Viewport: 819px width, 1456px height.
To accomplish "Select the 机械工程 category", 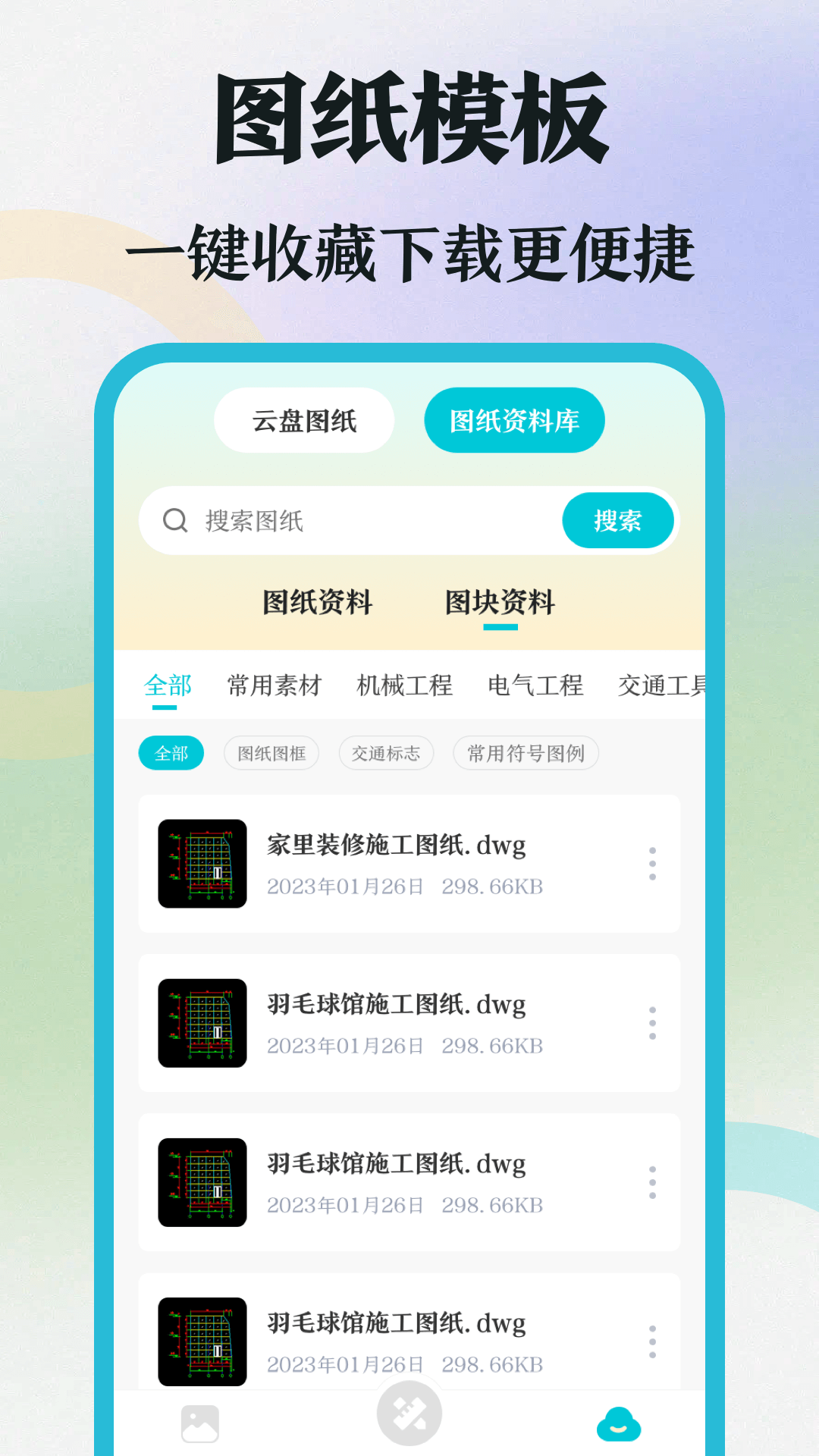I will (x=404, y=685).
